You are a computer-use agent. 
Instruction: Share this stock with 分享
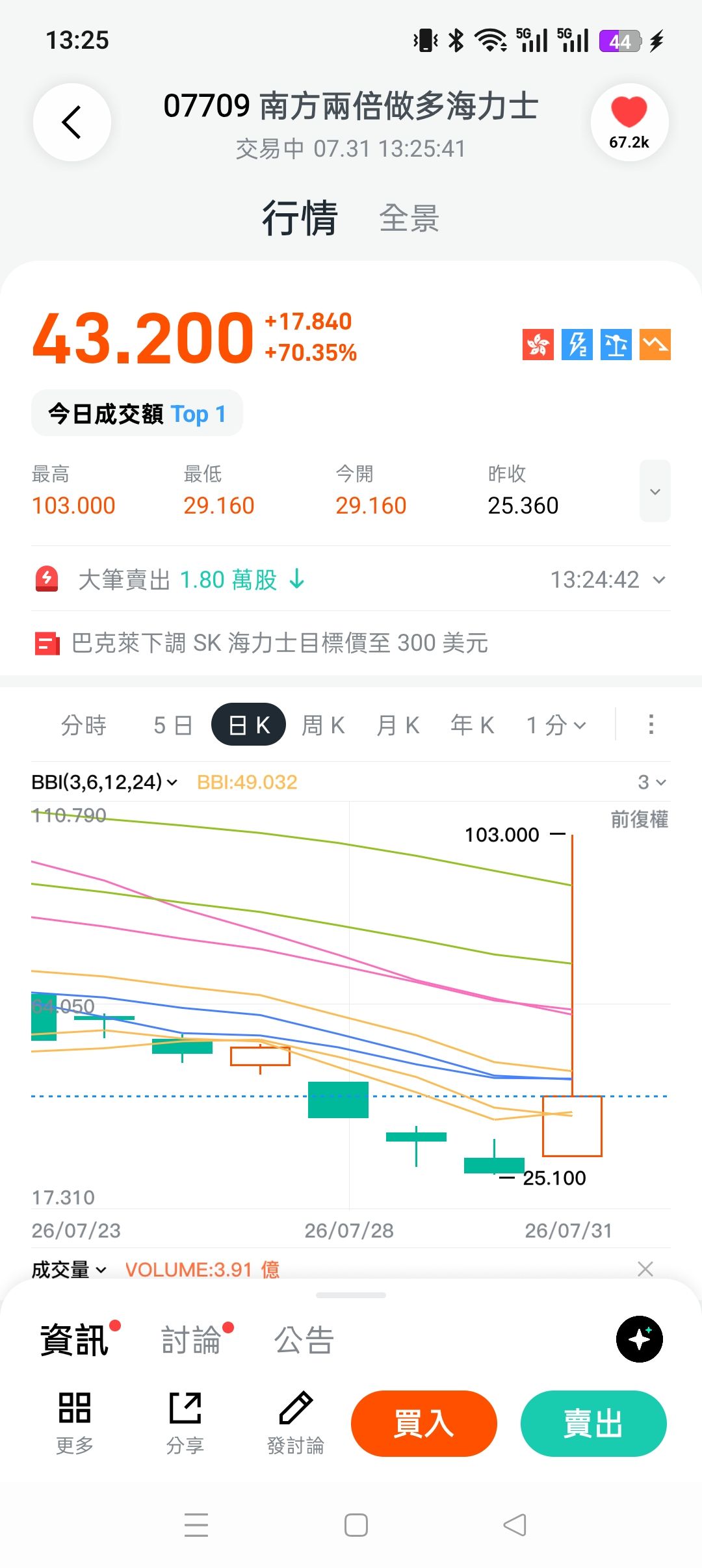click(185, 1422)
